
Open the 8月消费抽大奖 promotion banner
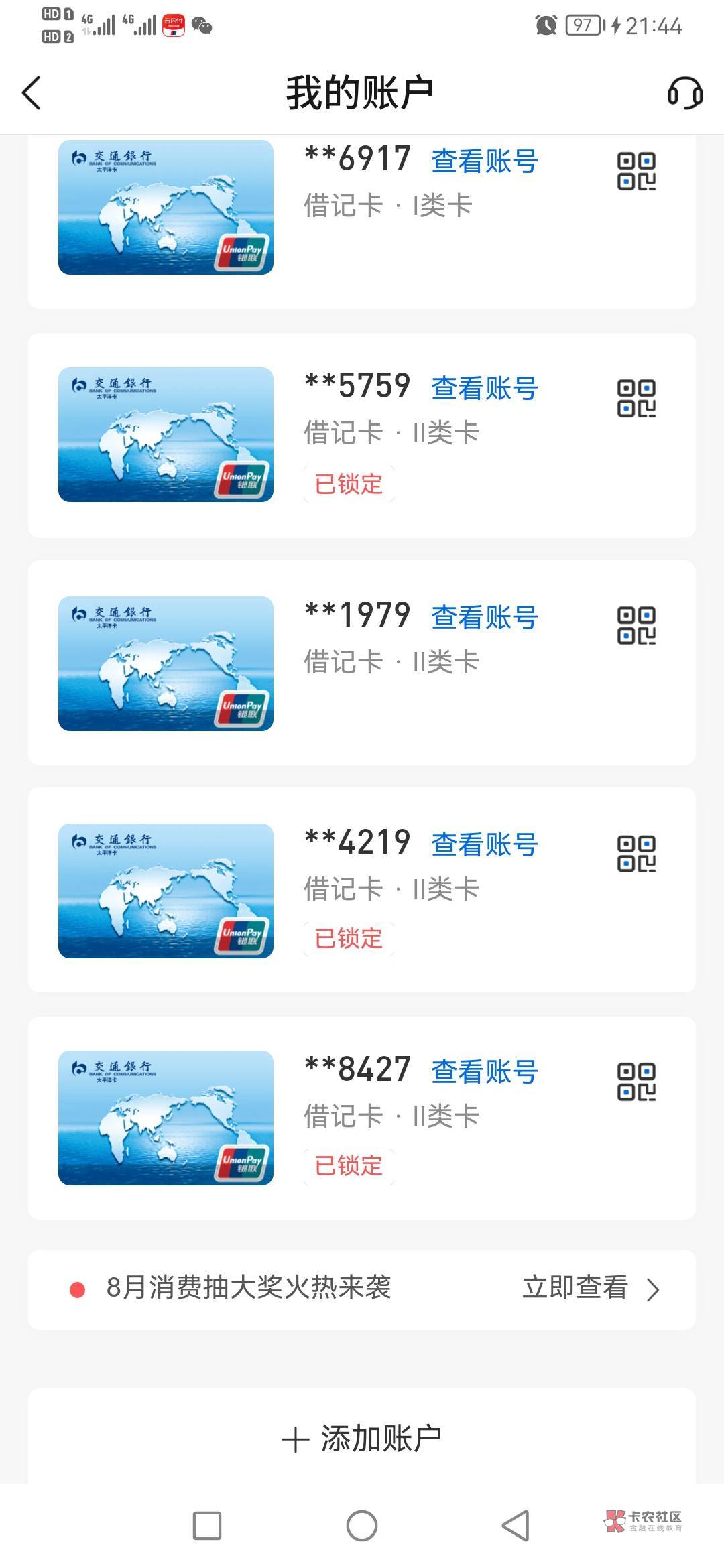(x=362, y=1289)
